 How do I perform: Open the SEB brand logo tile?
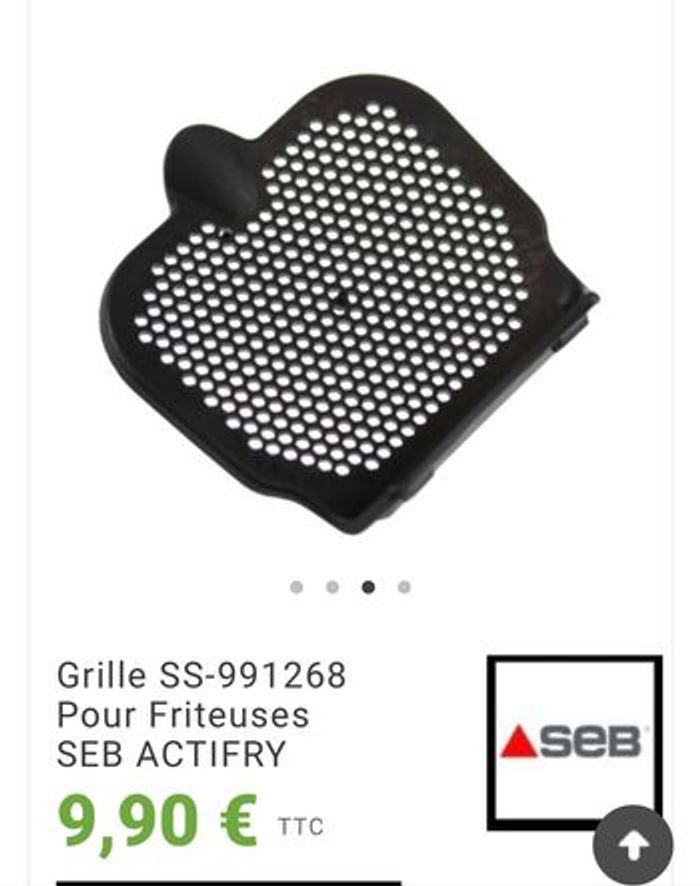573,738
